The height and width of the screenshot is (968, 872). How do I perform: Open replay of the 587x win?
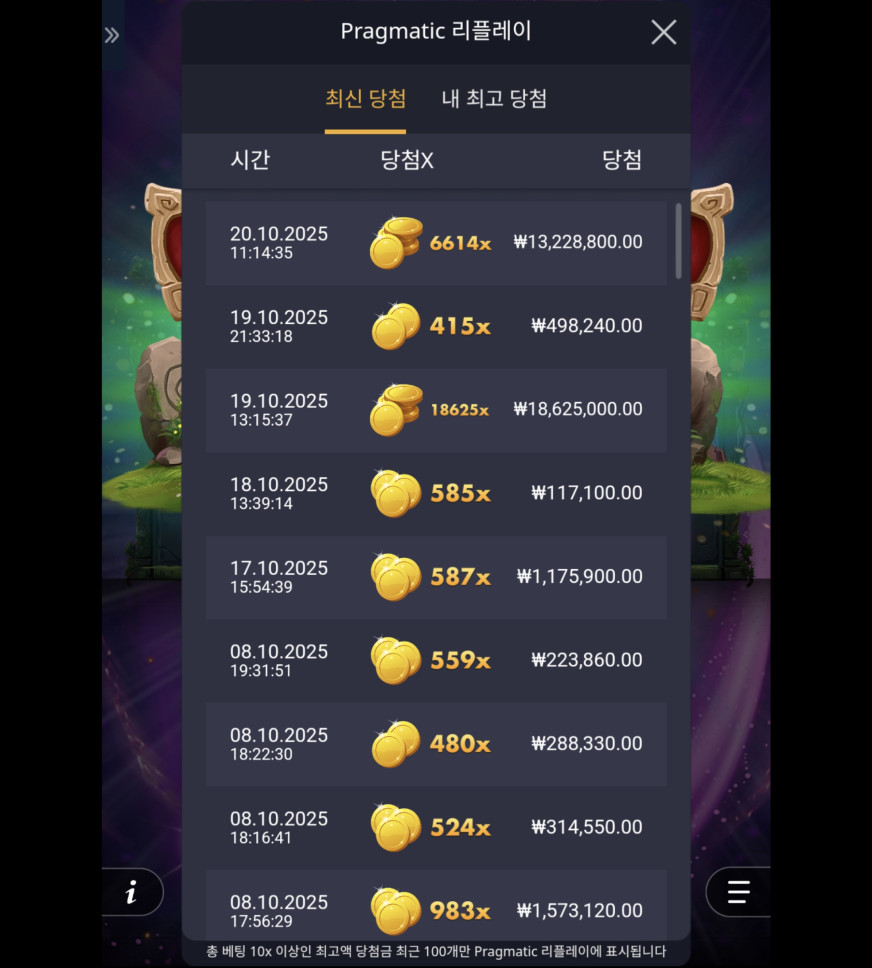pos(436,577)
